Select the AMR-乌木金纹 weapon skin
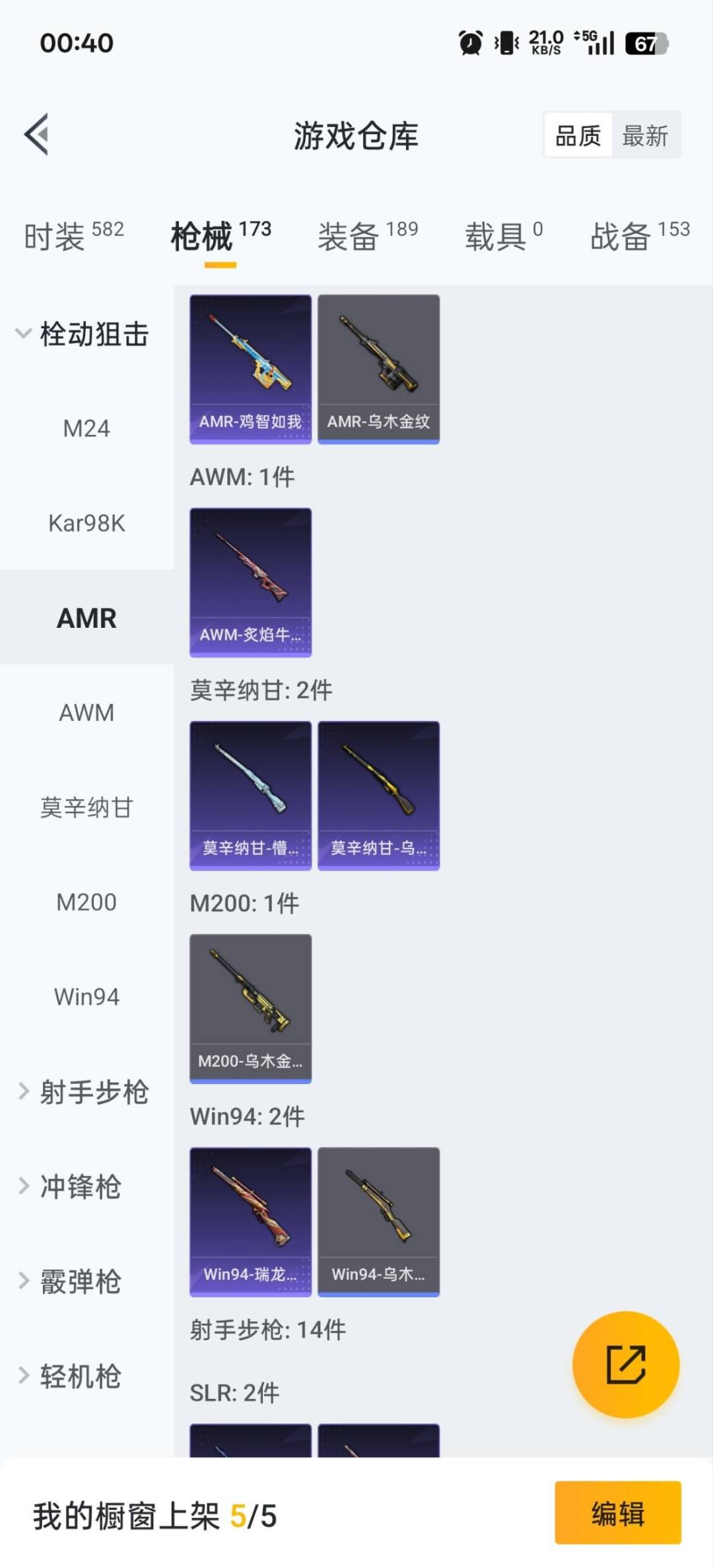This screenshot has width=713, height=1568. [x=378, y=366]
